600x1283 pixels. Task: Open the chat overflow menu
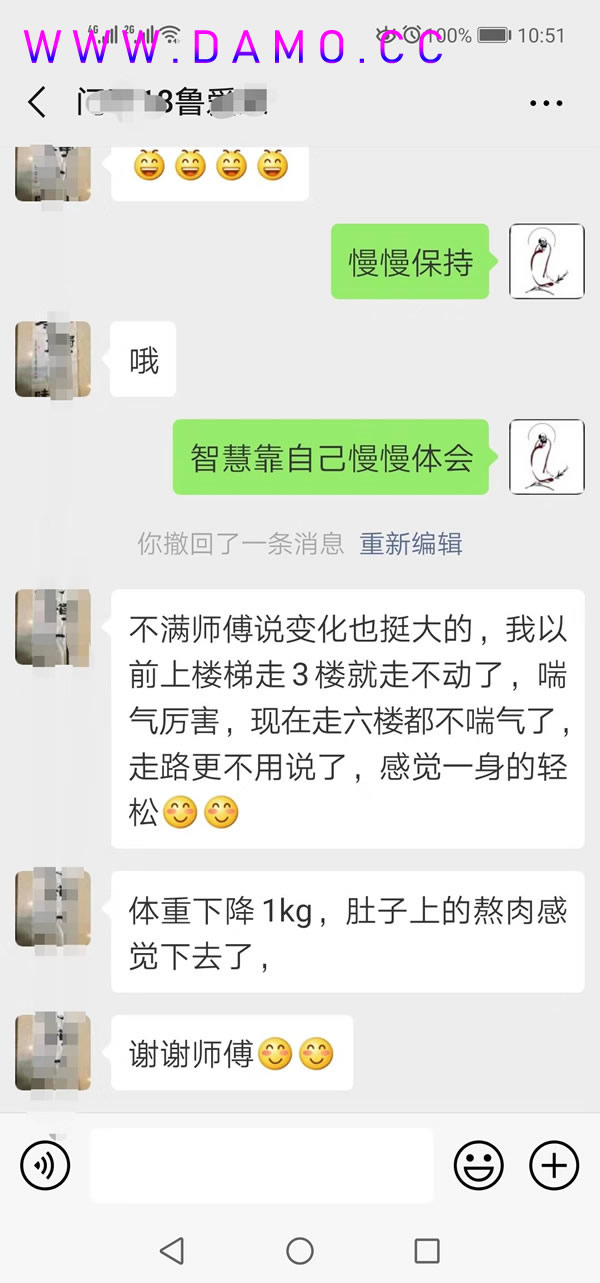click(x=546, y=103)
